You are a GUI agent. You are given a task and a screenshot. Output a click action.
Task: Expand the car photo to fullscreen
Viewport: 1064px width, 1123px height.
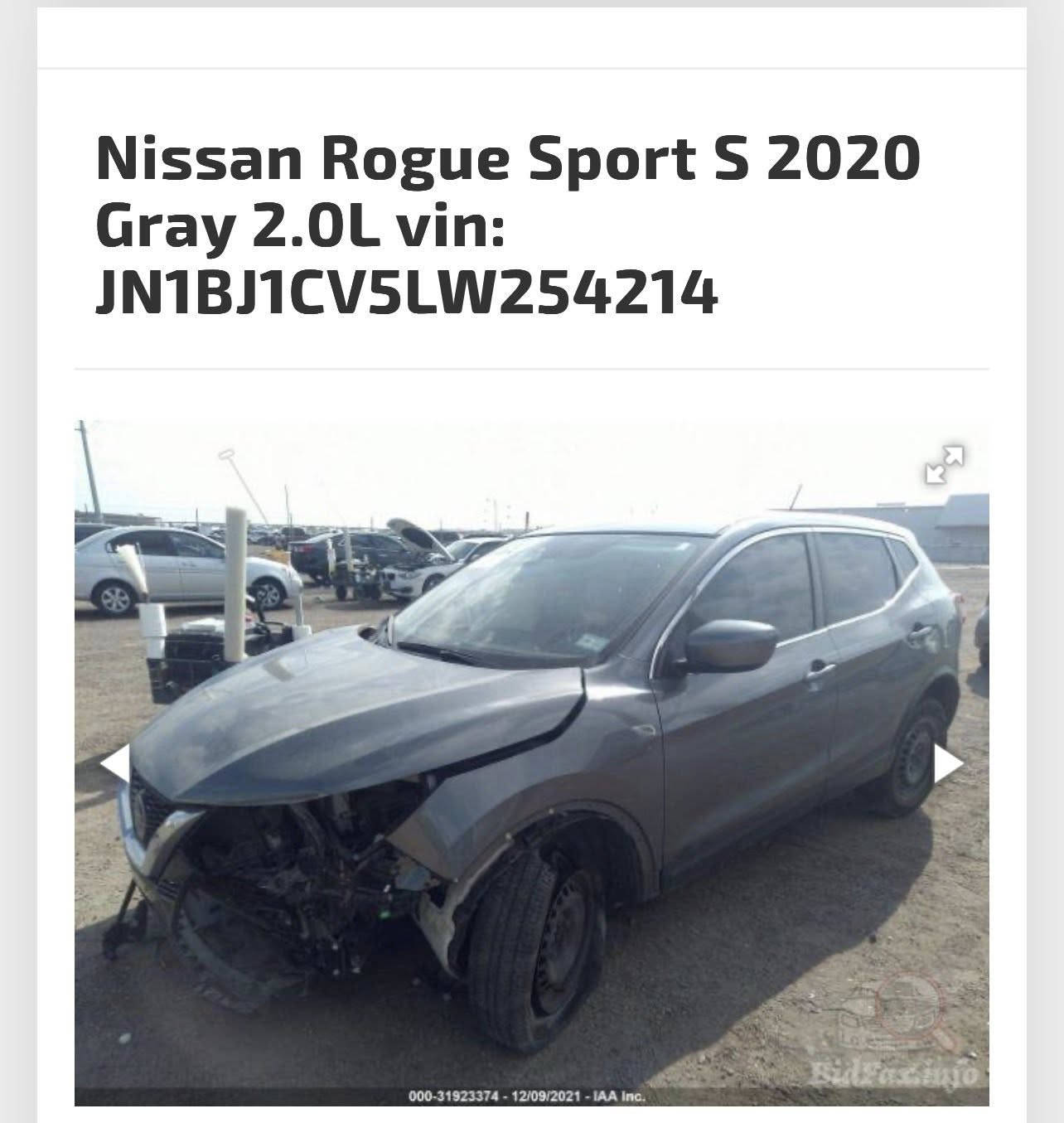pos(945,464)
